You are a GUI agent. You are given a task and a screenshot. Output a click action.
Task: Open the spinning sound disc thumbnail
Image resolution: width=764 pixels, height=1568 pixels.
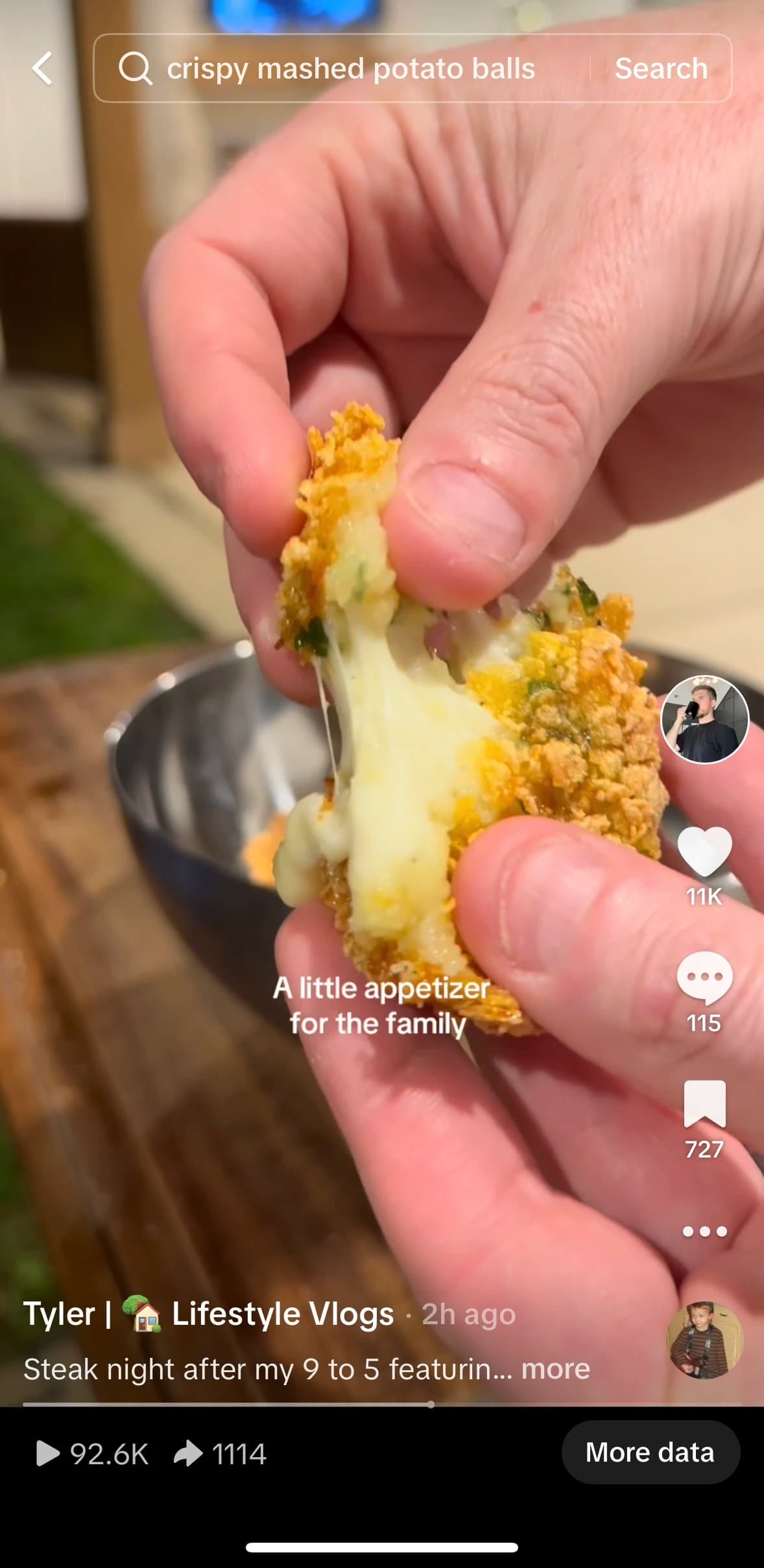704,1339
